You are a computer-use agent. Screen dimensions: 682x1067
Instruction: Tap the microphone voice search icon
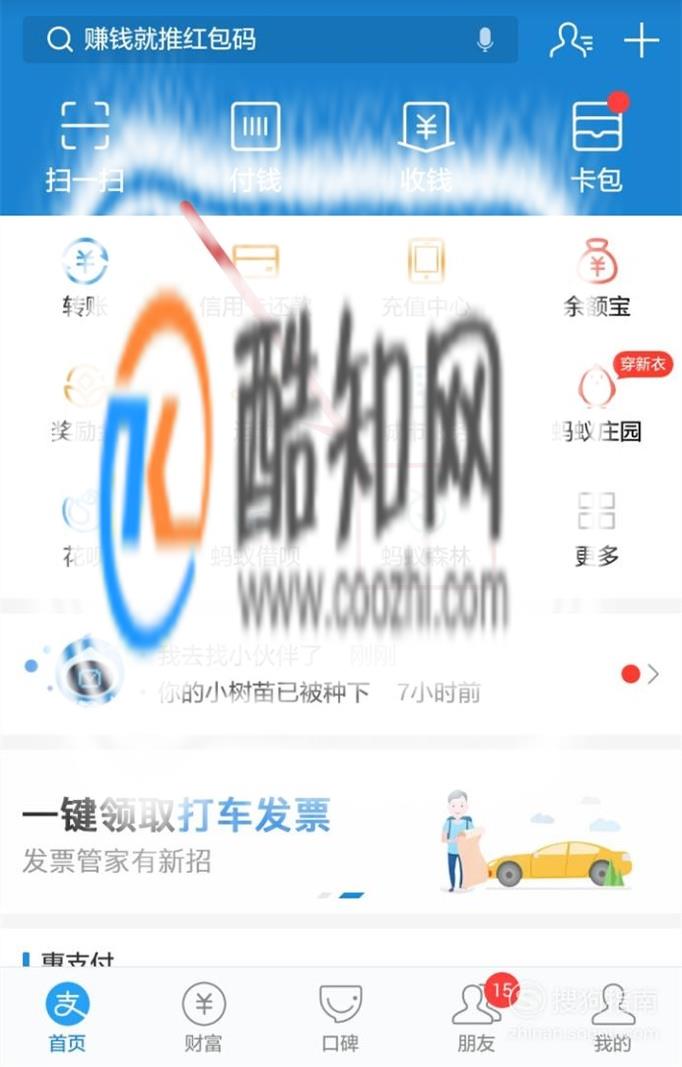(x=485, y=39)
